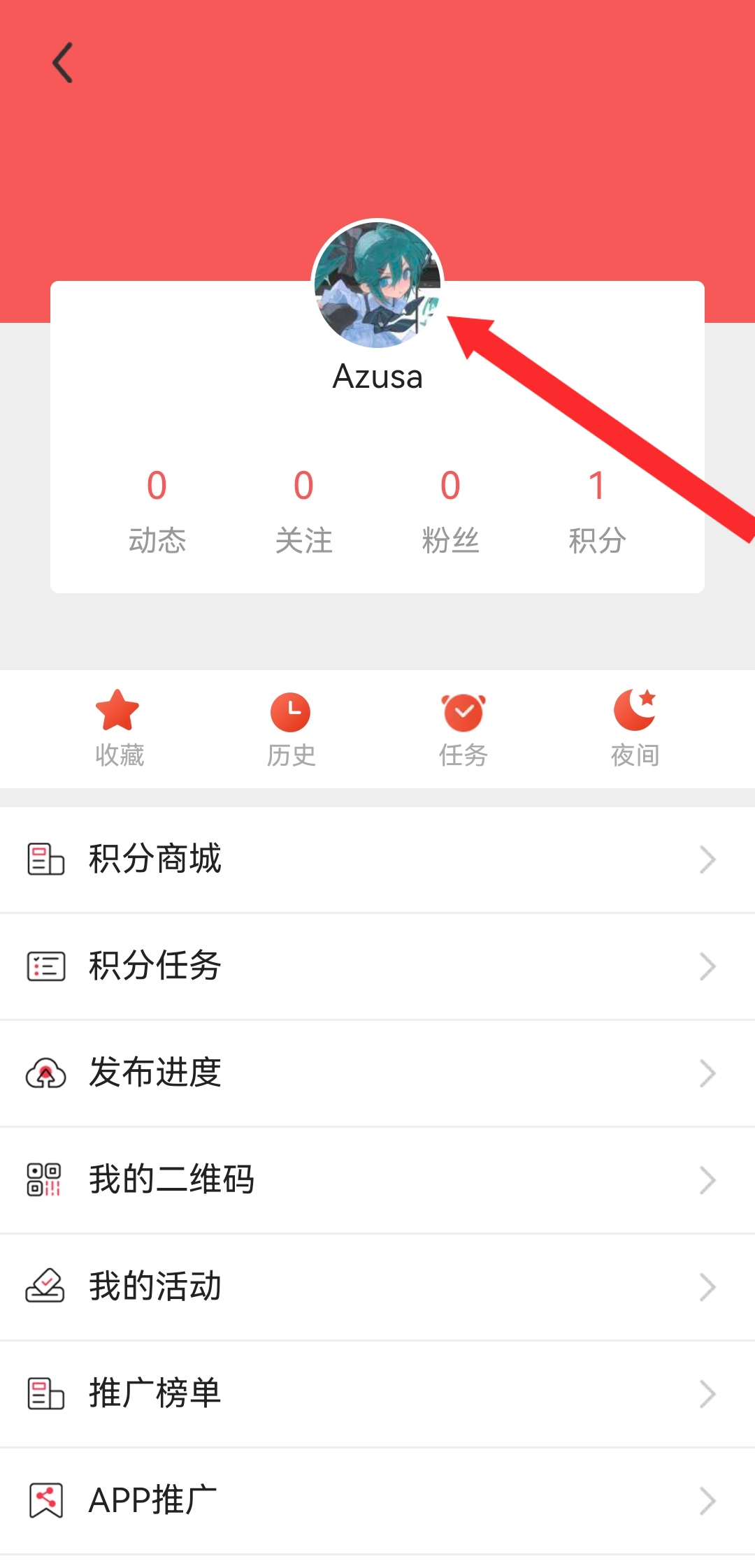Open 历史 browsing history
Screen dimensions: 755x1568
pos(291,728)
